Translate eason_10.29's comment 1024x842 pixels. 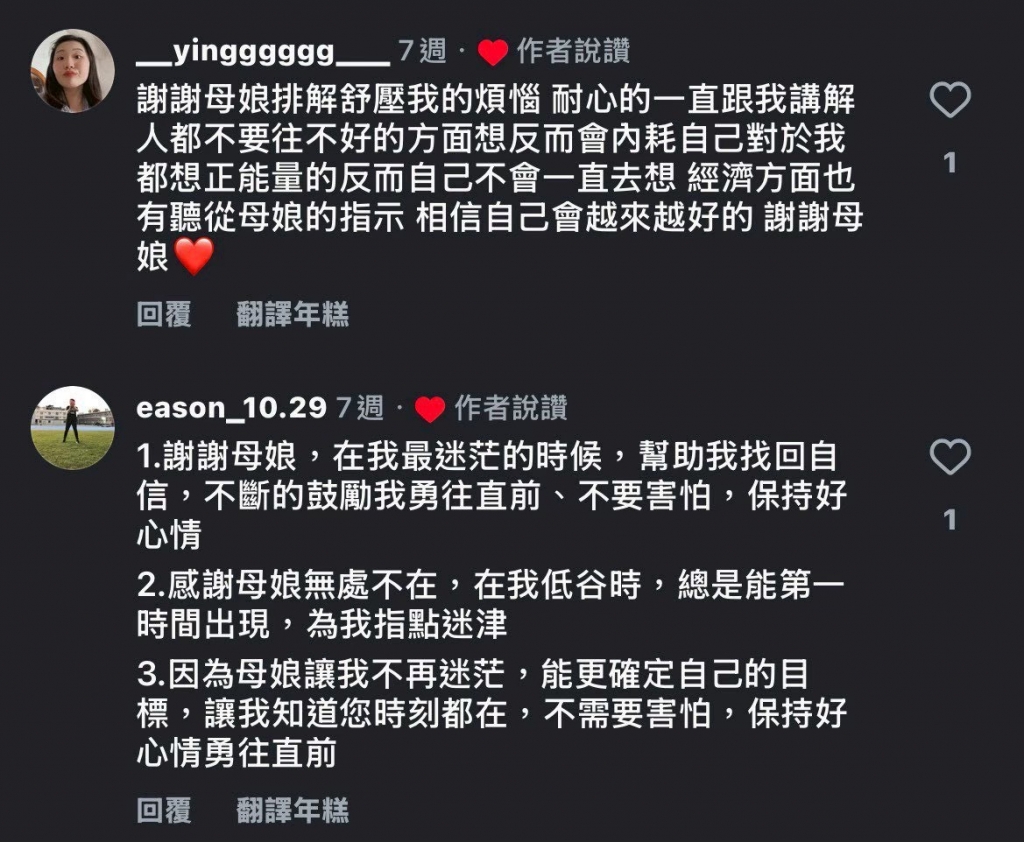pyautogui.click(x=293, y=810)
